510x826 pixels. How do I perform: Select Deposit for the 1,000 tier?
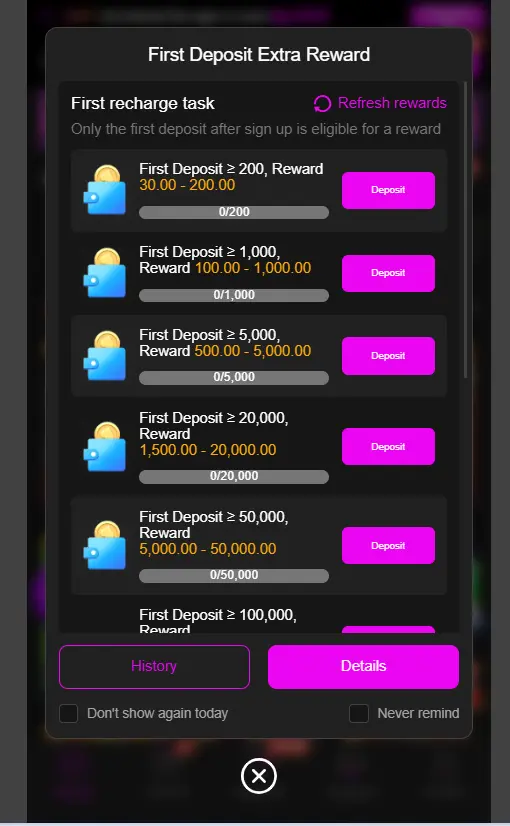(x=388, y=273)
